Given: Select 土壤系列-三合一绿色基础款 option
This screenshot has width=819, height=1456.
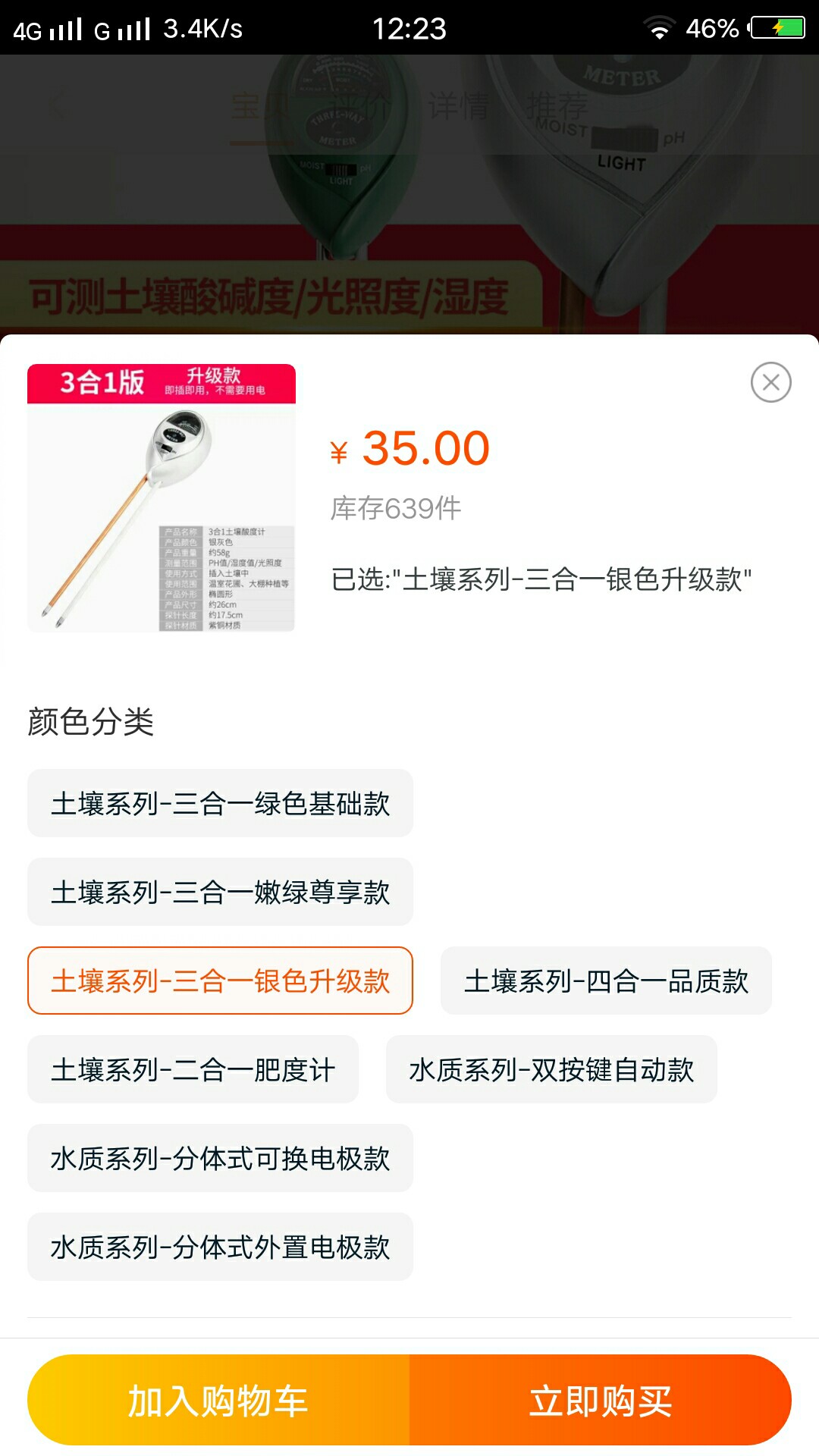Looking at the screenshot, I should pyautogui.click(x=220, y=803).
